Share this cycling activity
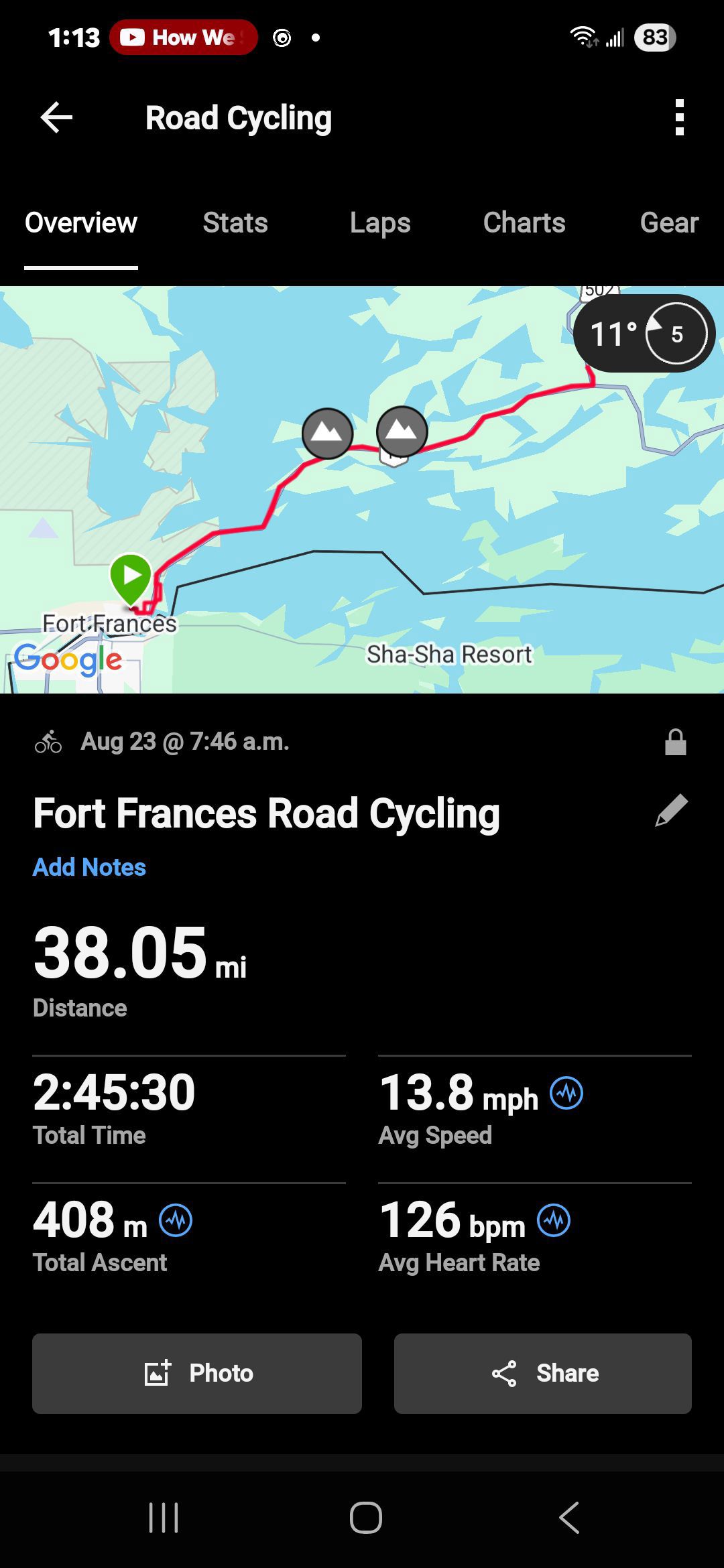 (x=543, y=1373)
